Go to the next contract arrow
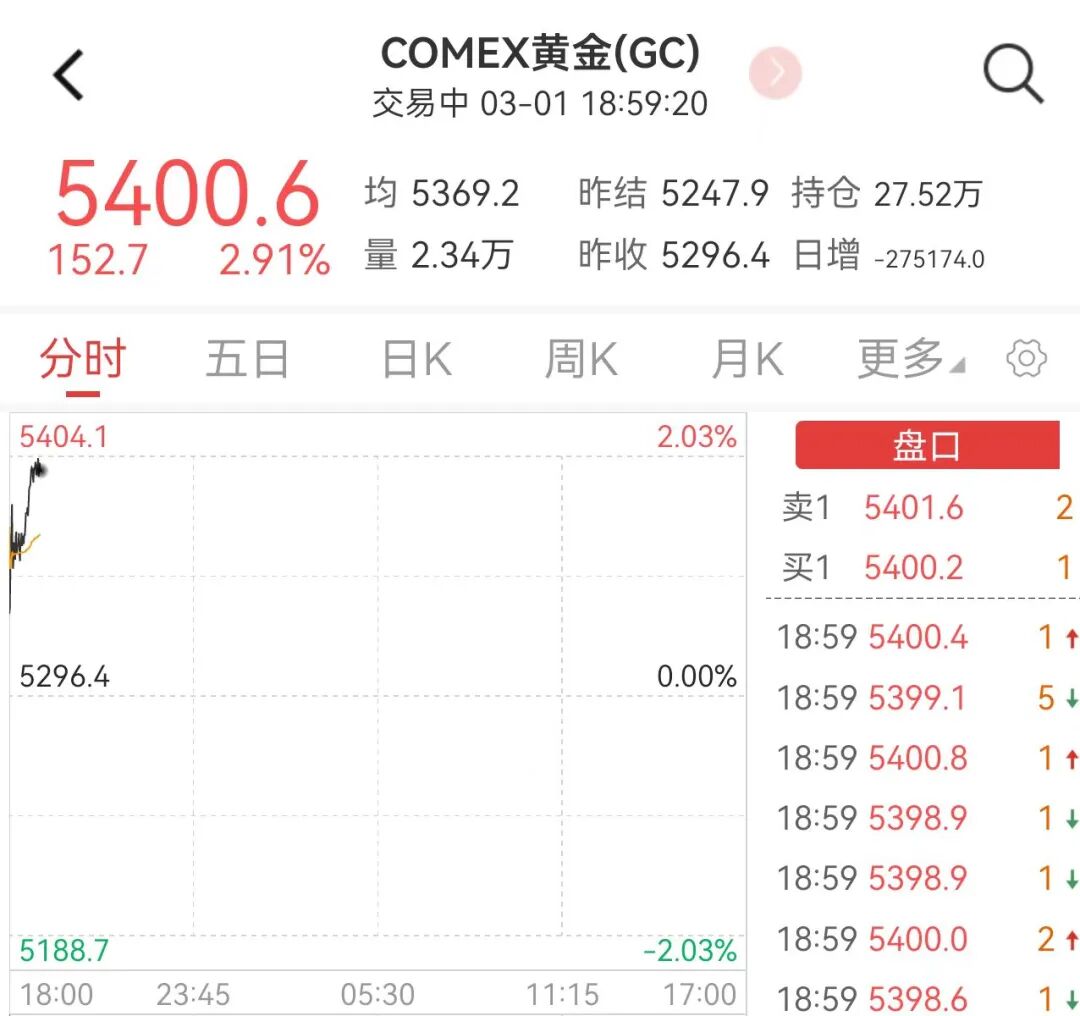1080x1016 pixels. point(776,73)
